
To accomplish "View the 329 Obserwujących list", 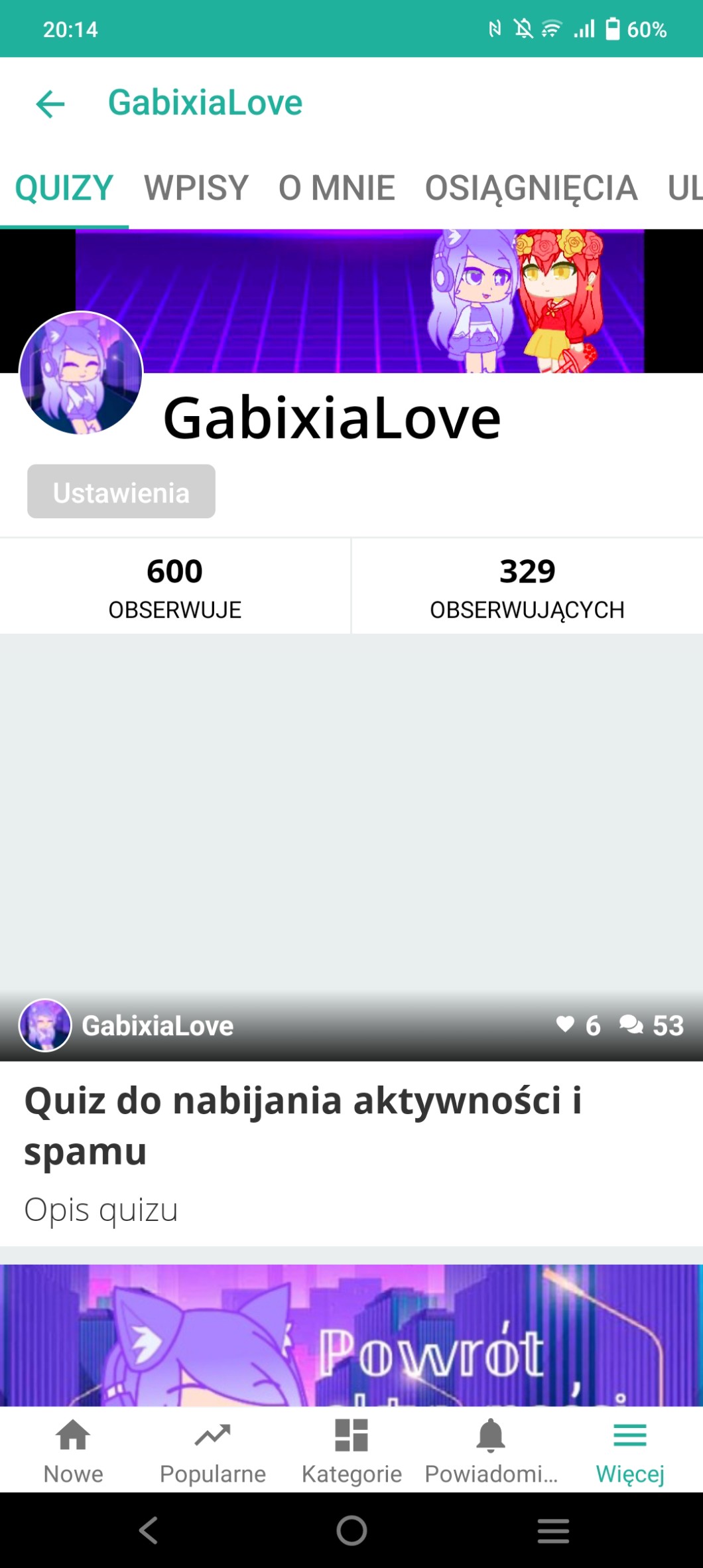I will click(x=527, y=586).
